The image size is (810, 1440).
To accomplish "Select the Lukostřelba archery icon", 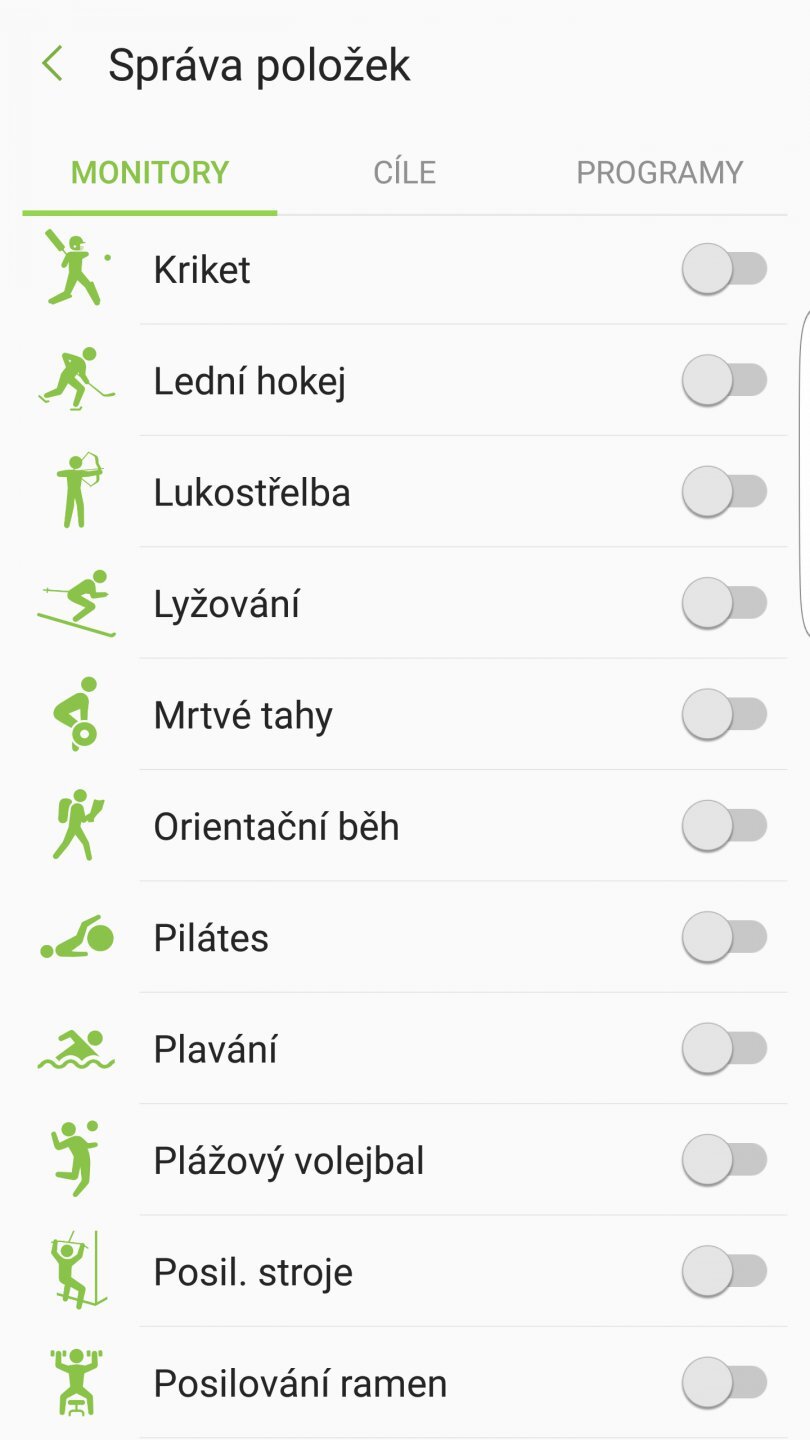I will coord(75,491).
